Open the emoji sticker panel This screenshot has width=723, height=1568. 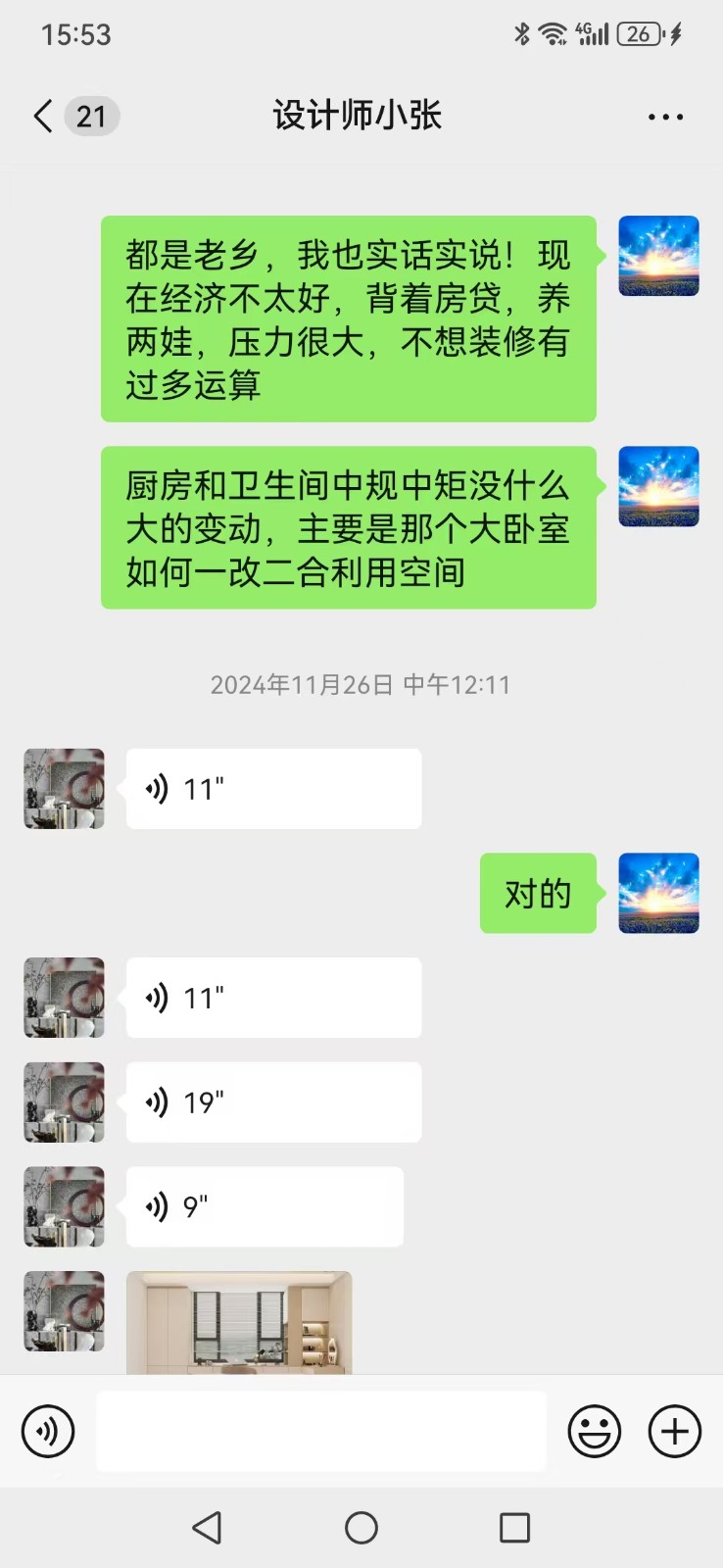pyautogui.click(x=595, y=1432)
